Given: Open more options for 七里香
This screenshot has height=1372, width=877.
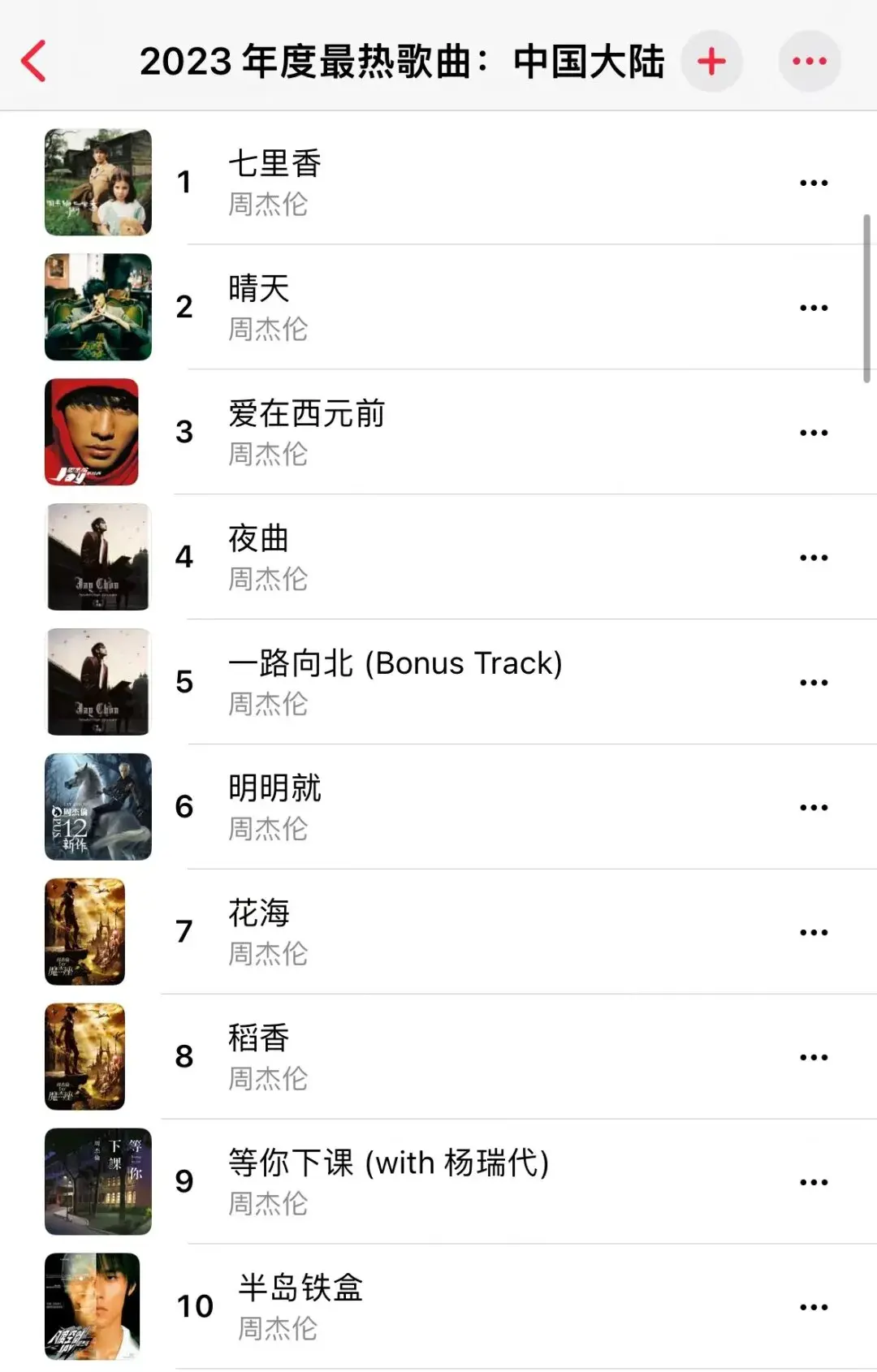Looking at the screenshot, I should coord(813,183).
